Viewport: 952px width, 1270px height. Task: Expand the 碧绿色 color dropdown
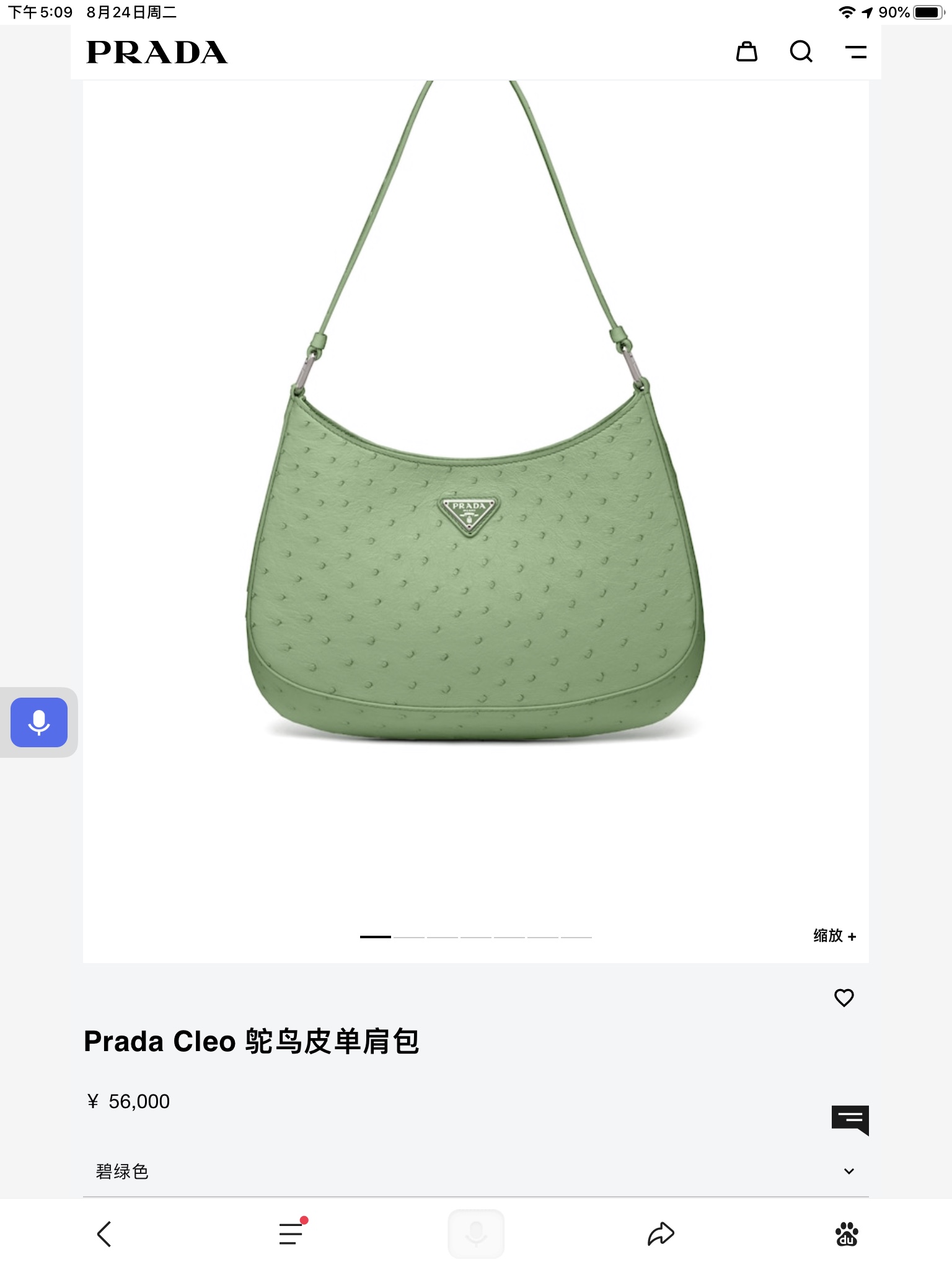[x=848, y=1171]
